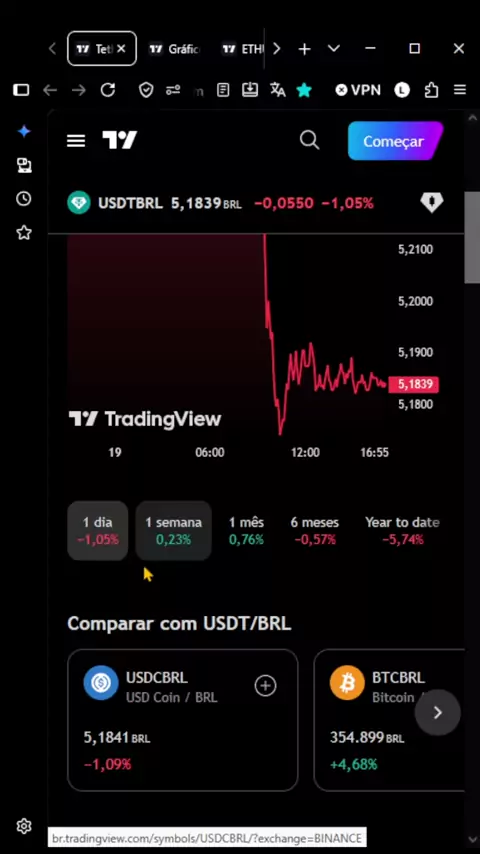
Task: Open the USDCBRL comparison card
Action: point(183,720)
